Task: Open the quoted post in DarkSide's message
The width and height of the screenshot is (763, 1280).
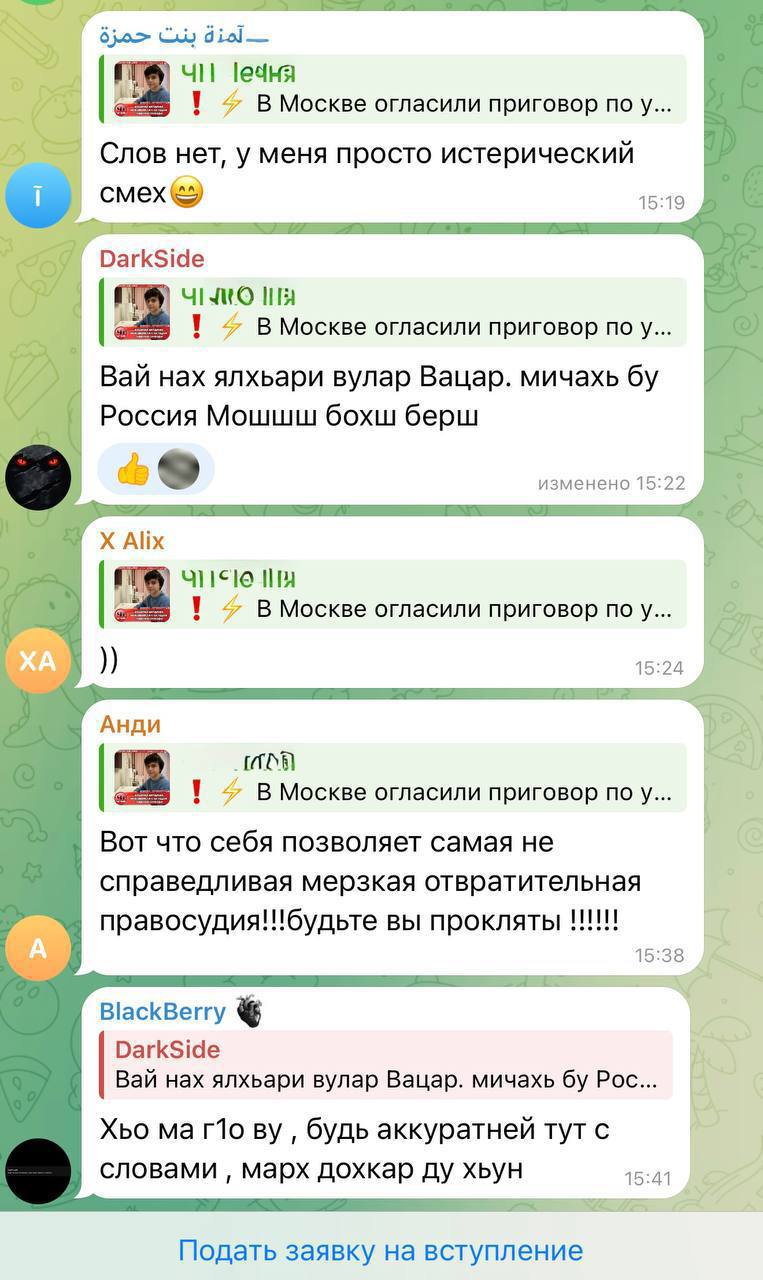Action: 393,311
